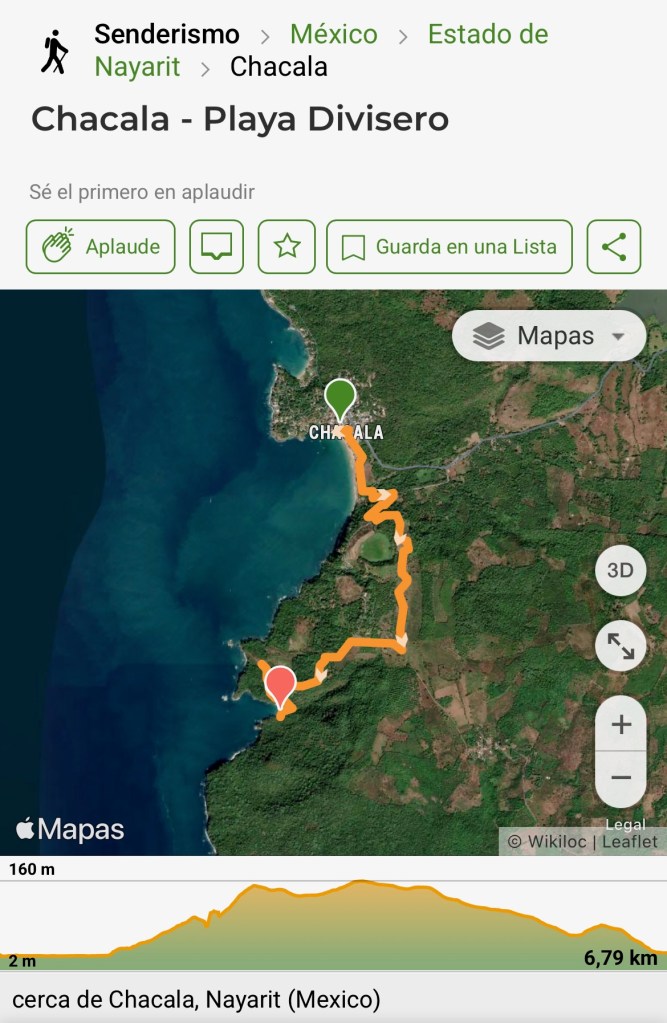Open the México breadcrumb link
The image size is (667, 1023).
[x=333, y=34]
